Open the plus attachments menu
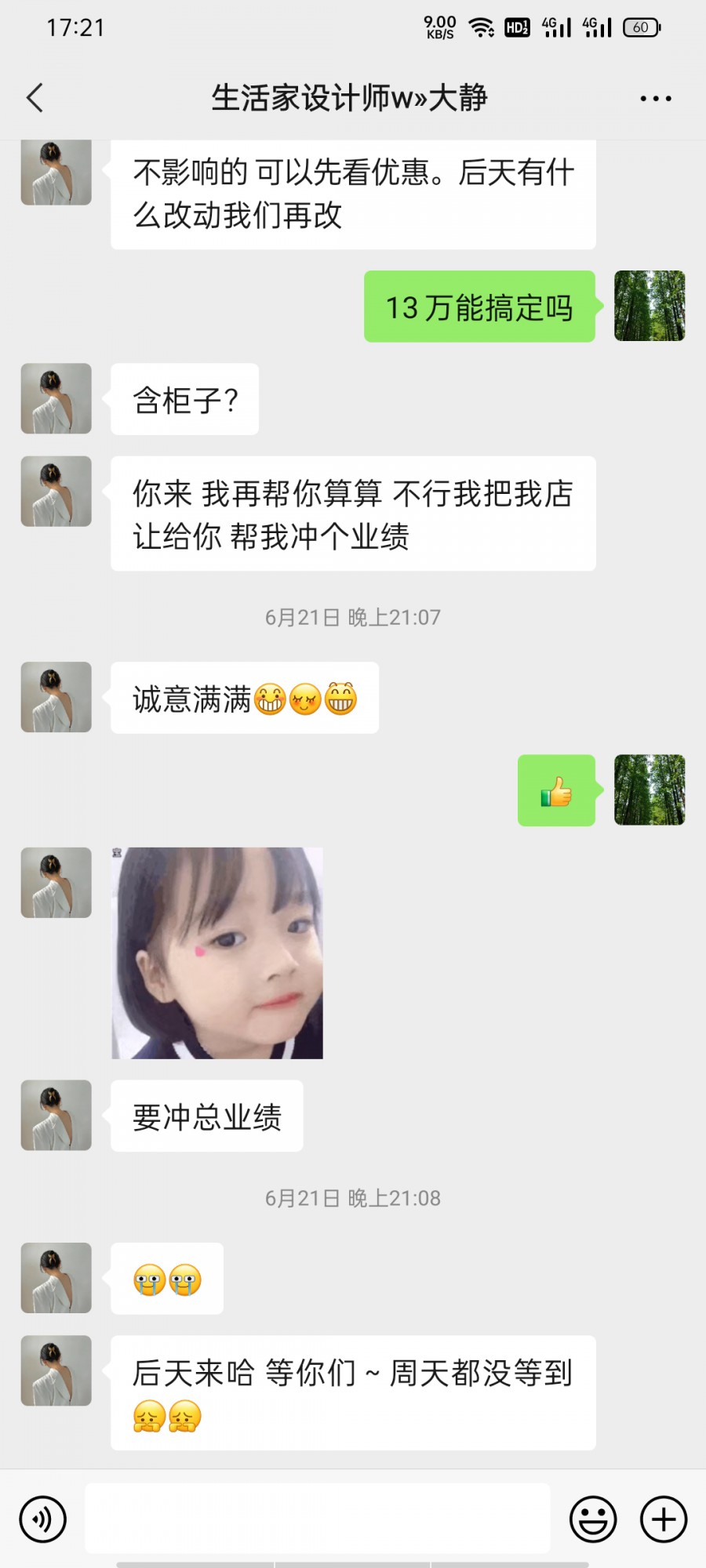Viewport: 706px width, 1568px height. 664,1519
